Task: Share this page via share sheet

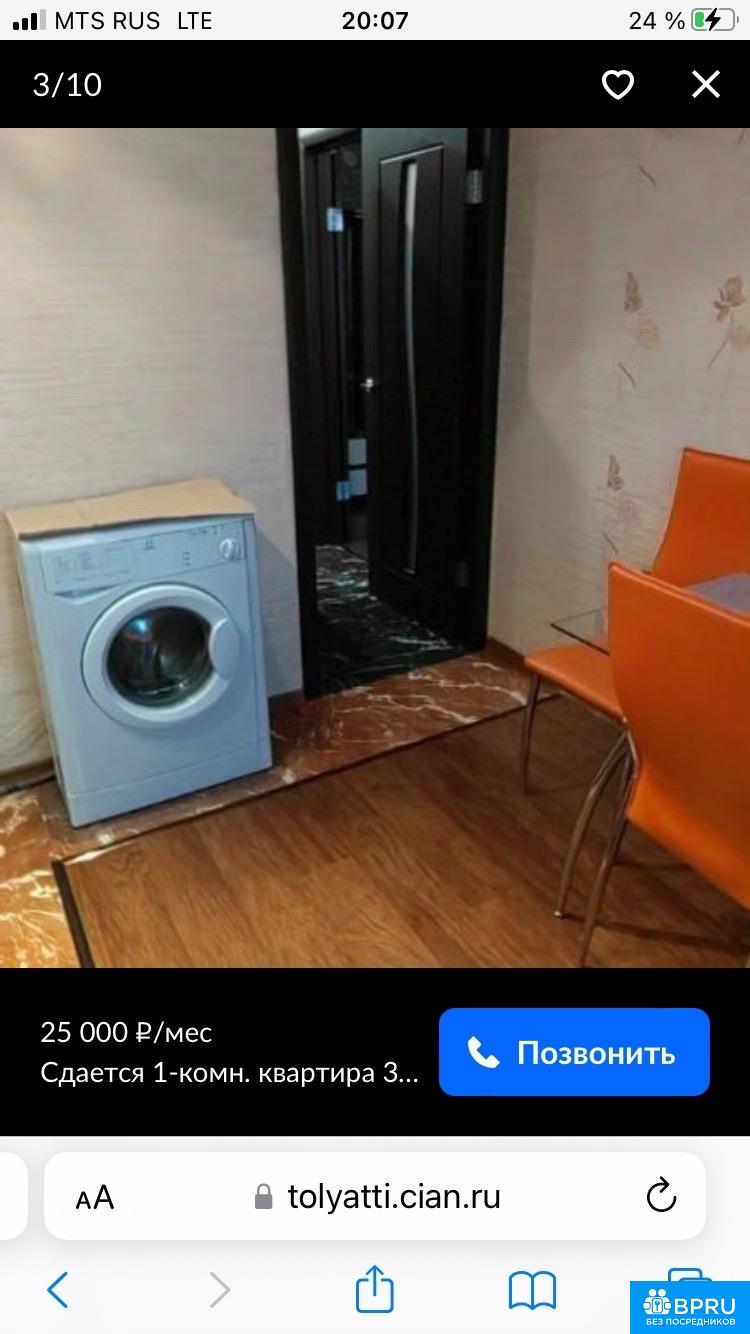Action: [x=375, y=1289]
